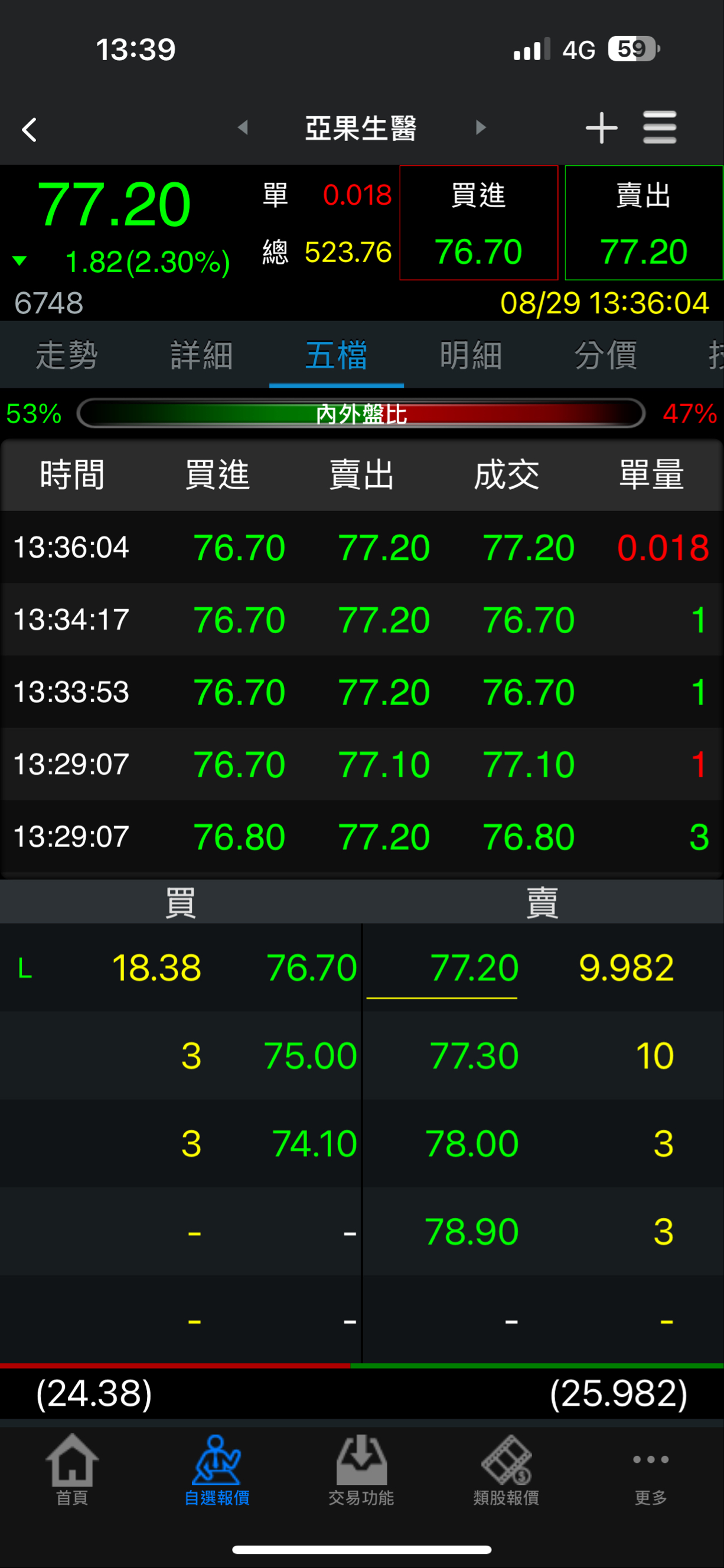Select the 78.90 ask price level
Viewport: 724px width, 1568px height.
tap(472, 1232)
